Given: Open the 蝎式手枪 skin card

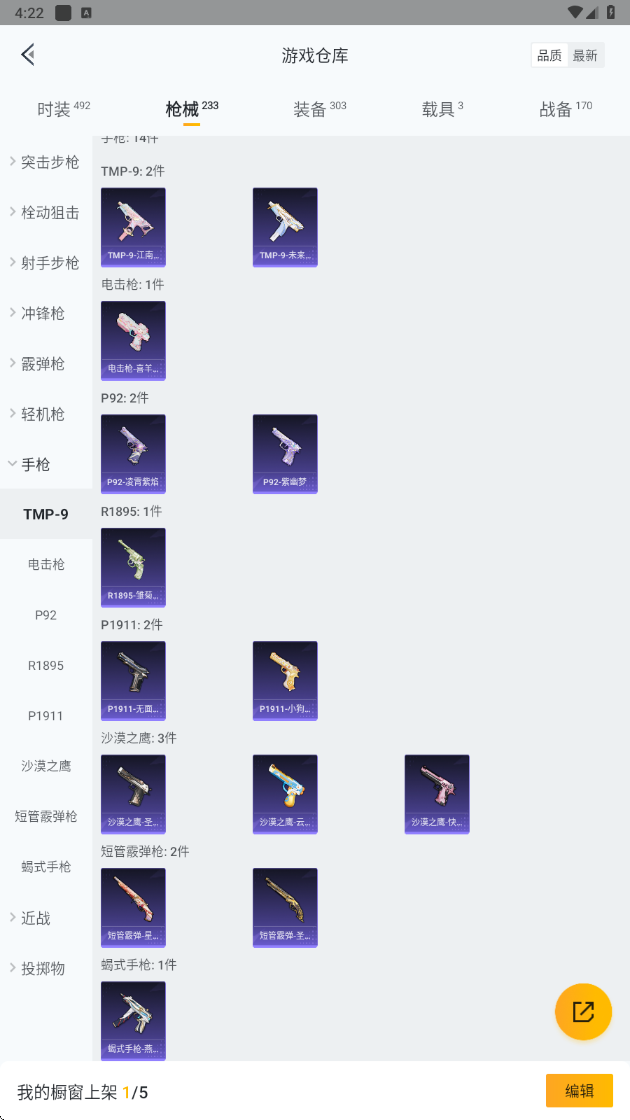Looking at the screenshot, I should click(x=133, y=1020).
